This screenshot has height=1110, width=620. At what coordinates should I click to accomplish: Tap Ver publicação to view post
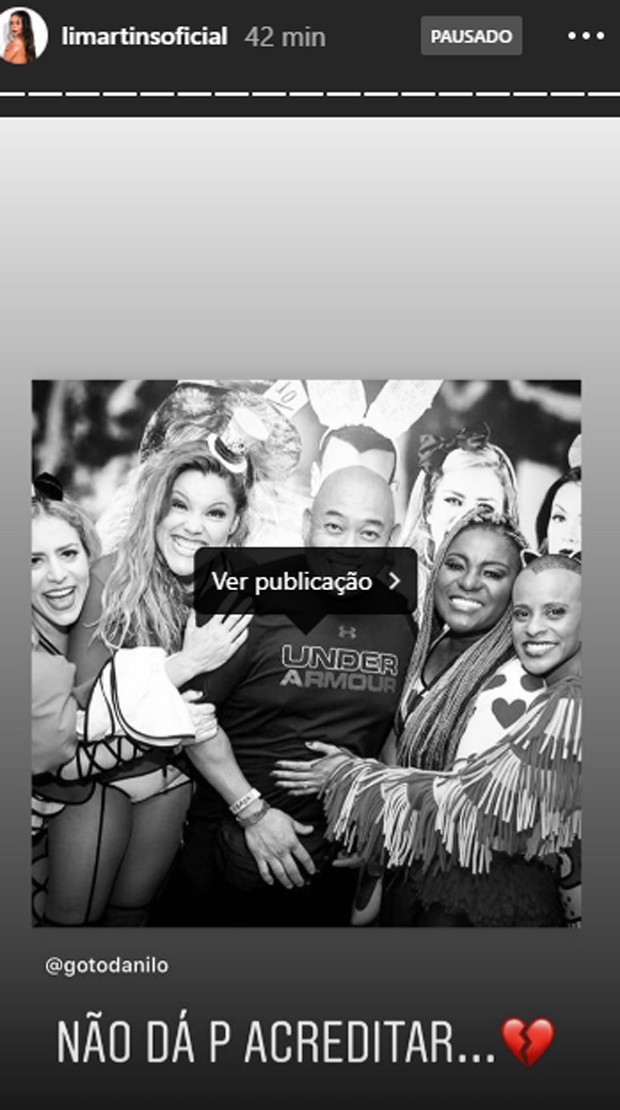point(305,581)
